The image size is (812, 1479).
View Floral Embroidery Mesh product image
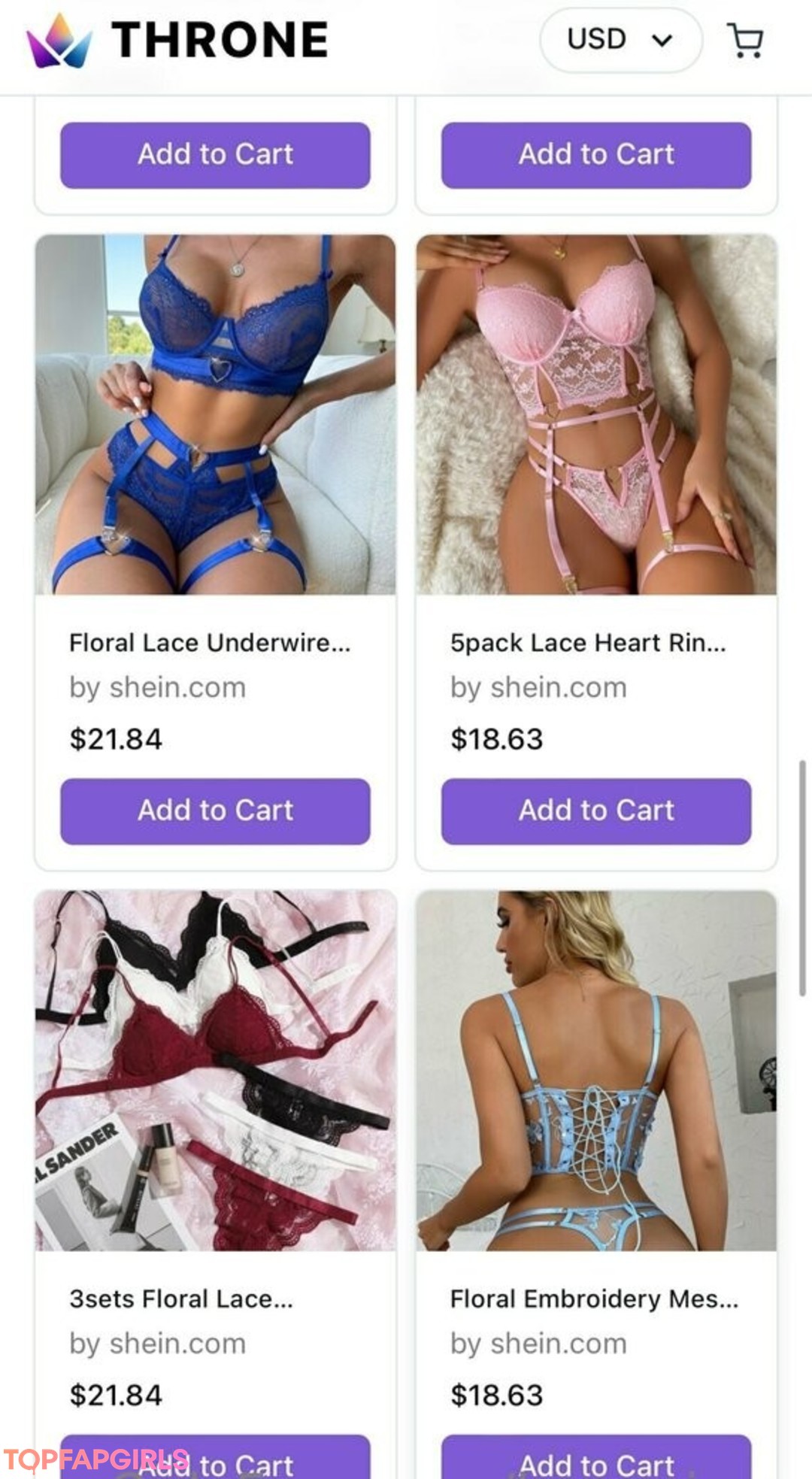tap(595, 1070)
